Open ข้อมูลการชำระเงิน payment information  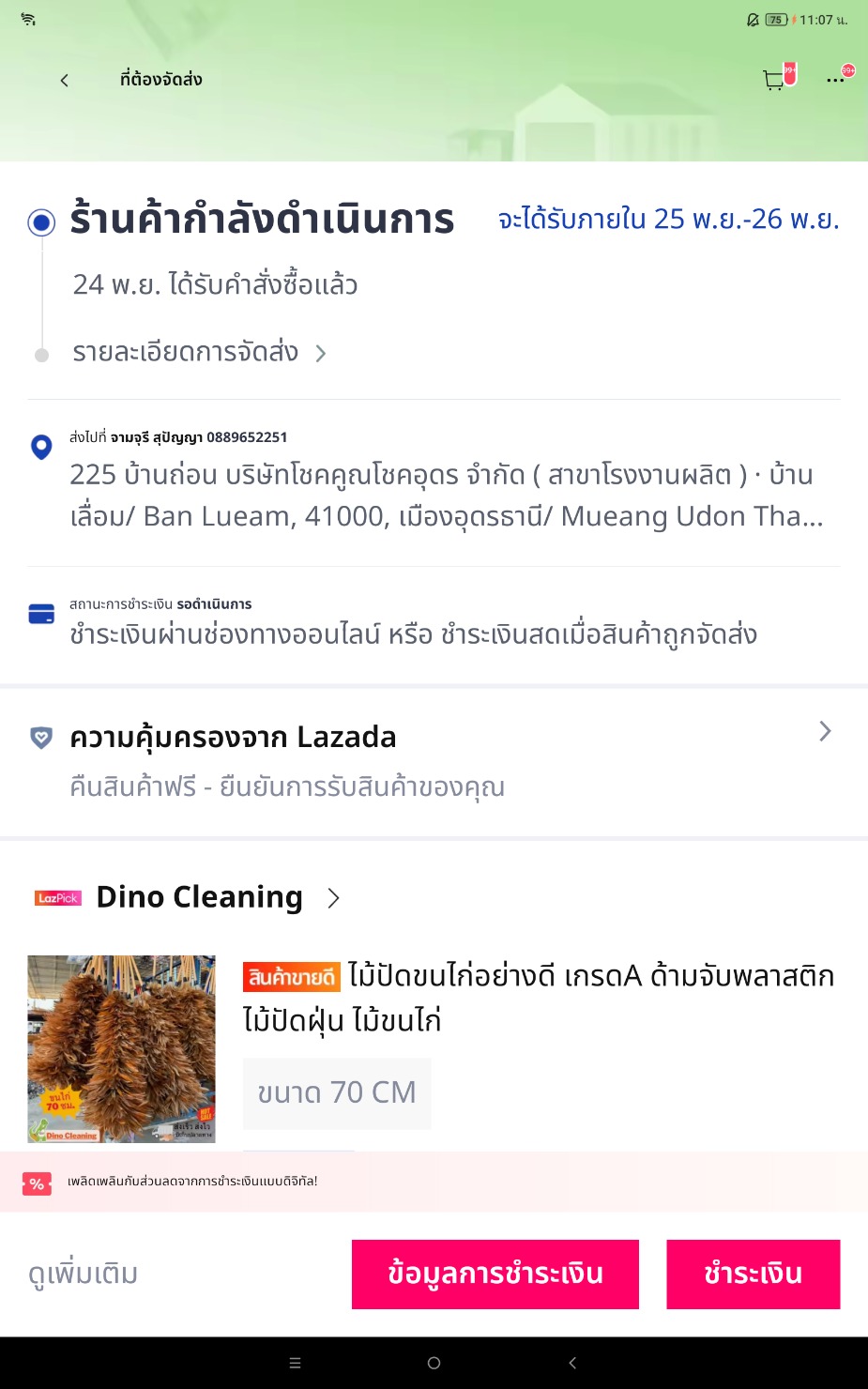(x=495, y=1274)
